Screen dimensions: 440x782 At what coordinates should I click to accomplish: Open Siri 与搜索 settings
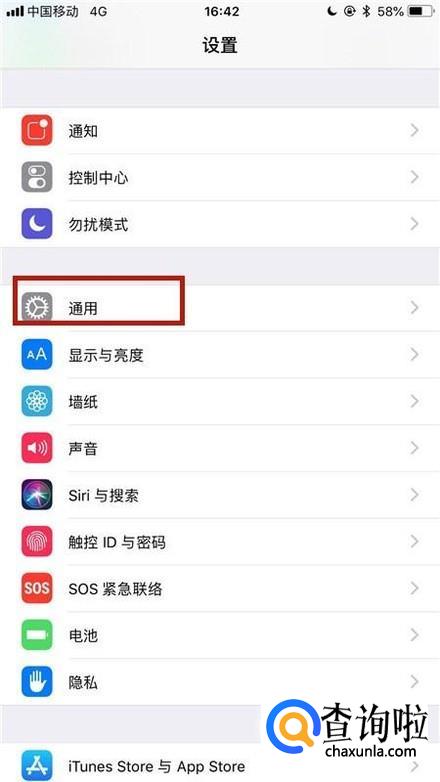220,495
